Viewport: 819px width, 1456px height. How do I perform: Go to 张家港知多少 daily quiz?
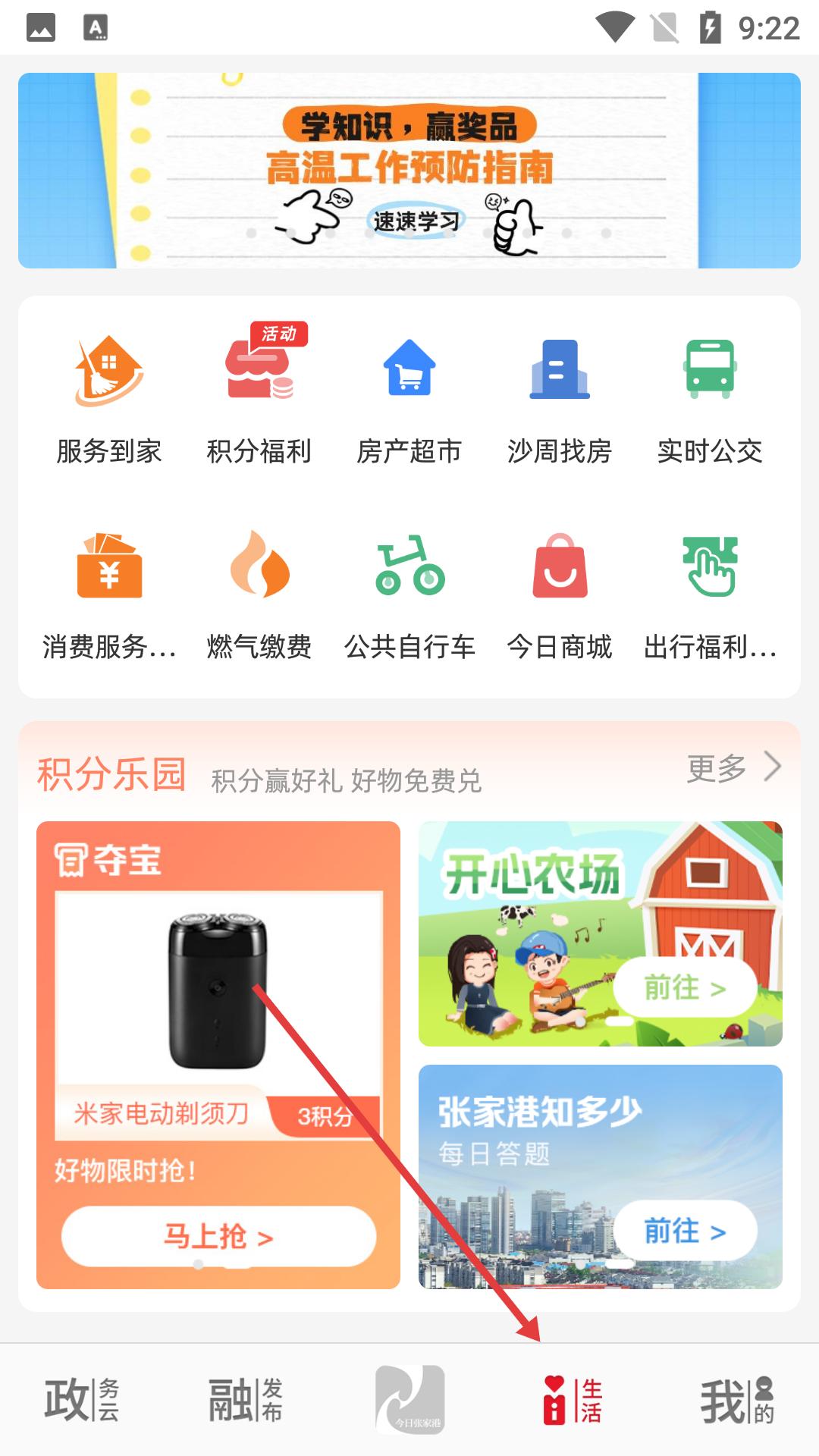(684, 1230)
